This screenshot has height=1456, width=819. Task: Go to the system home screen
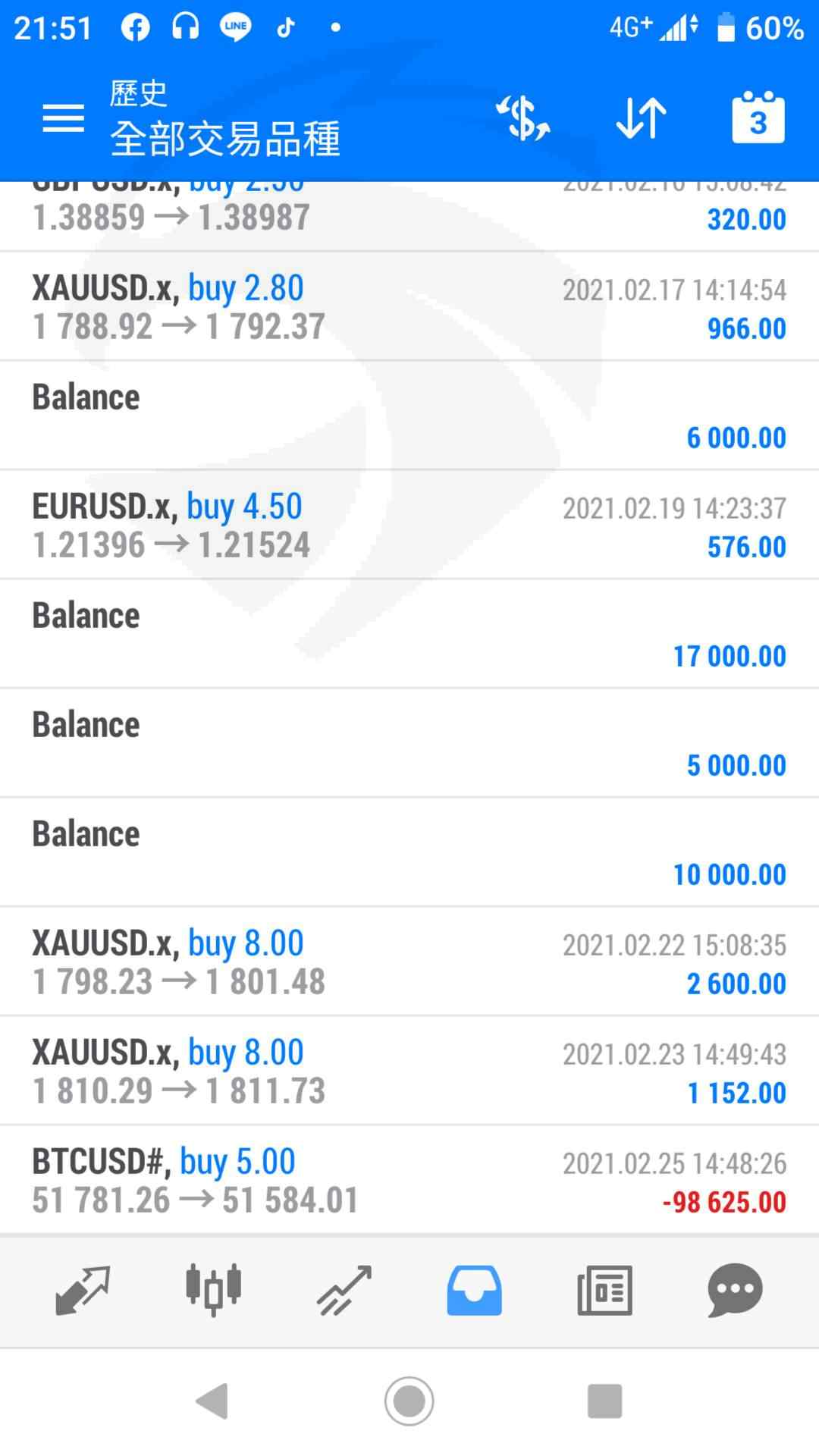click(409, 1401)
